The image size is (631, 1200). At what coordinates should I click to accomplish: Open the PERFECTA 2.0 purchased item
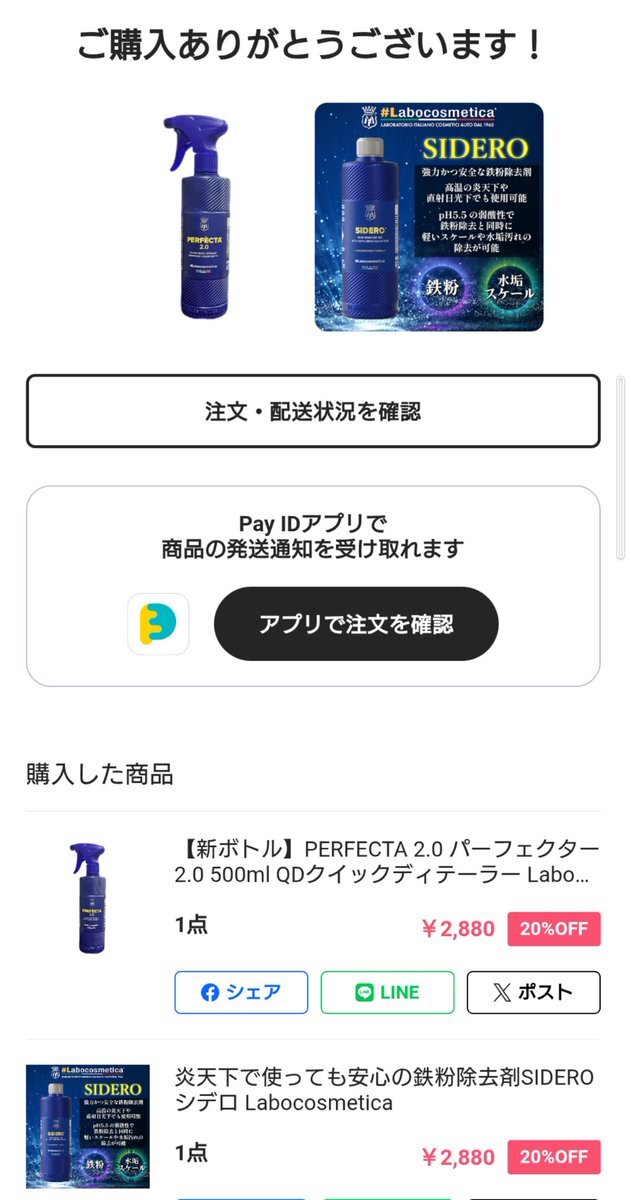(x=388, y=862)
